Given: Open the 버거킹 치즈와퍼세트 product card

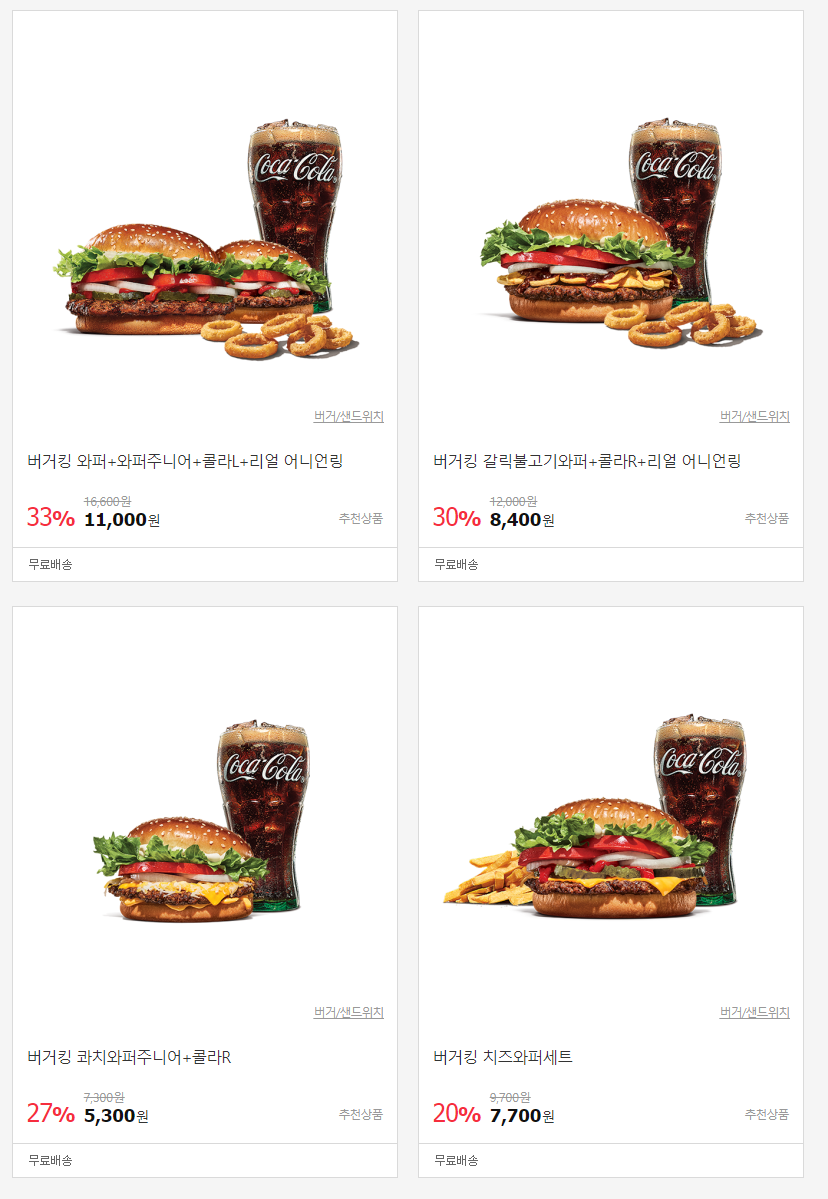Looking at the screenshot, I should pyautogui.click(x=611, y=892).
